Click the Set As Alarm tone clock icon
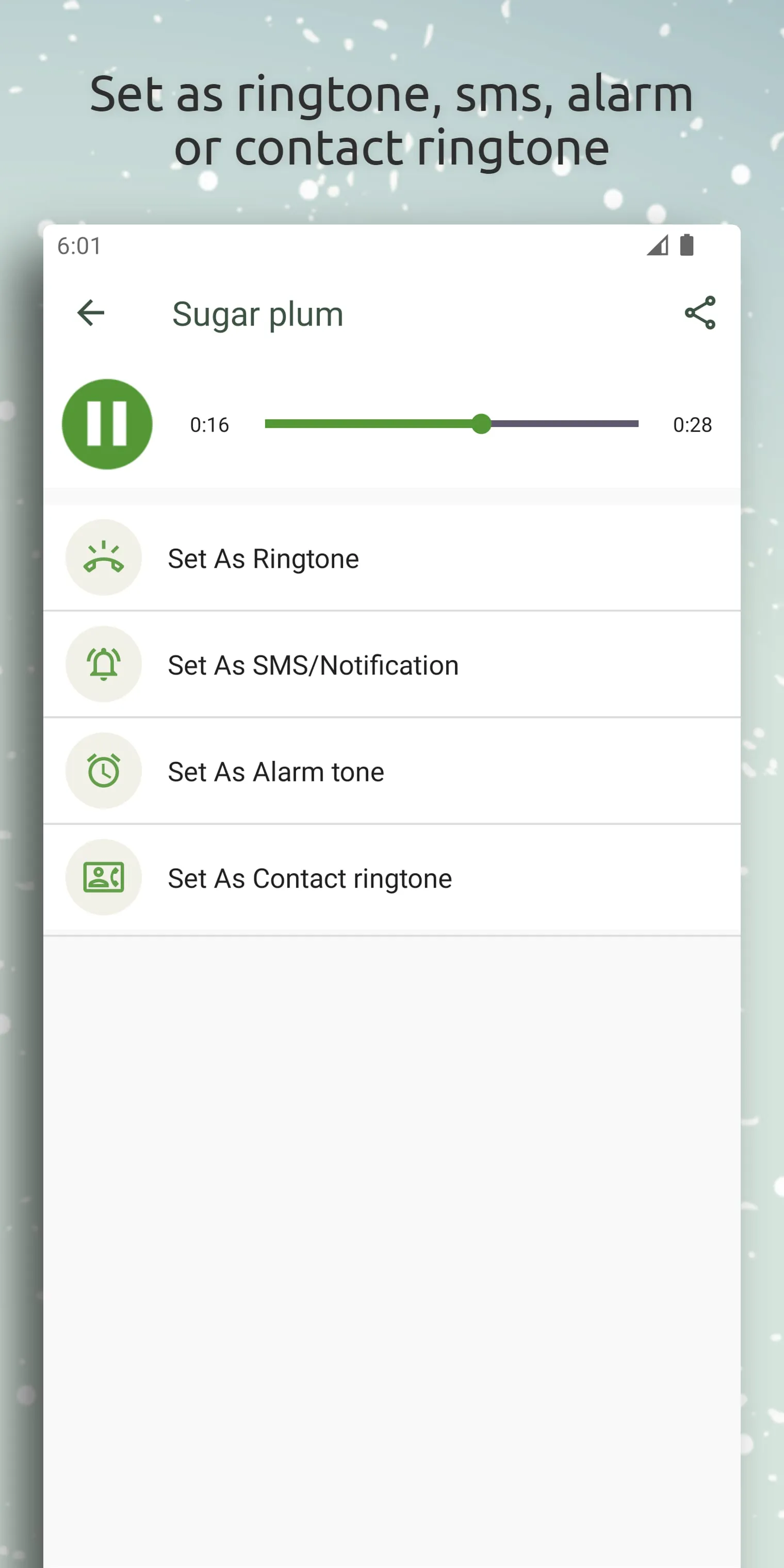The width and height of the screenshot is (784, 1568). coord(104,771)
